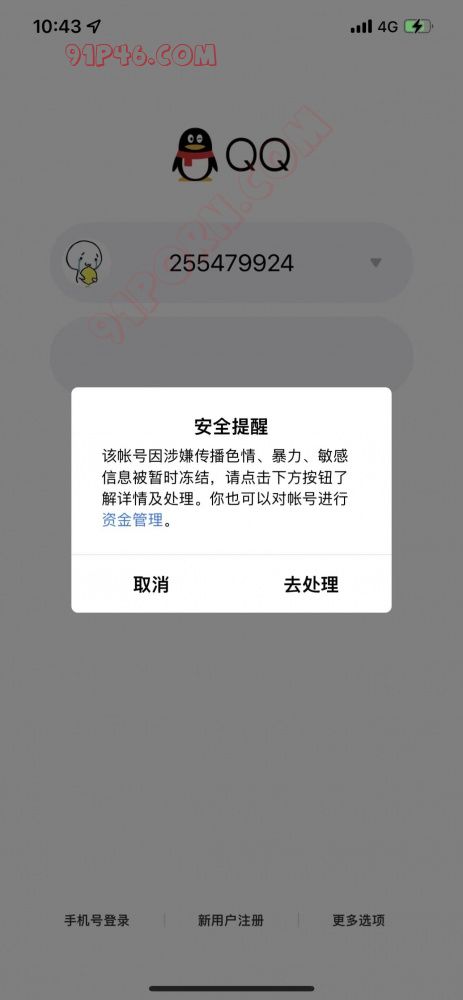Open 新用户注册 to register an account
463x1000 pixels.
click(x=231, y=920)
